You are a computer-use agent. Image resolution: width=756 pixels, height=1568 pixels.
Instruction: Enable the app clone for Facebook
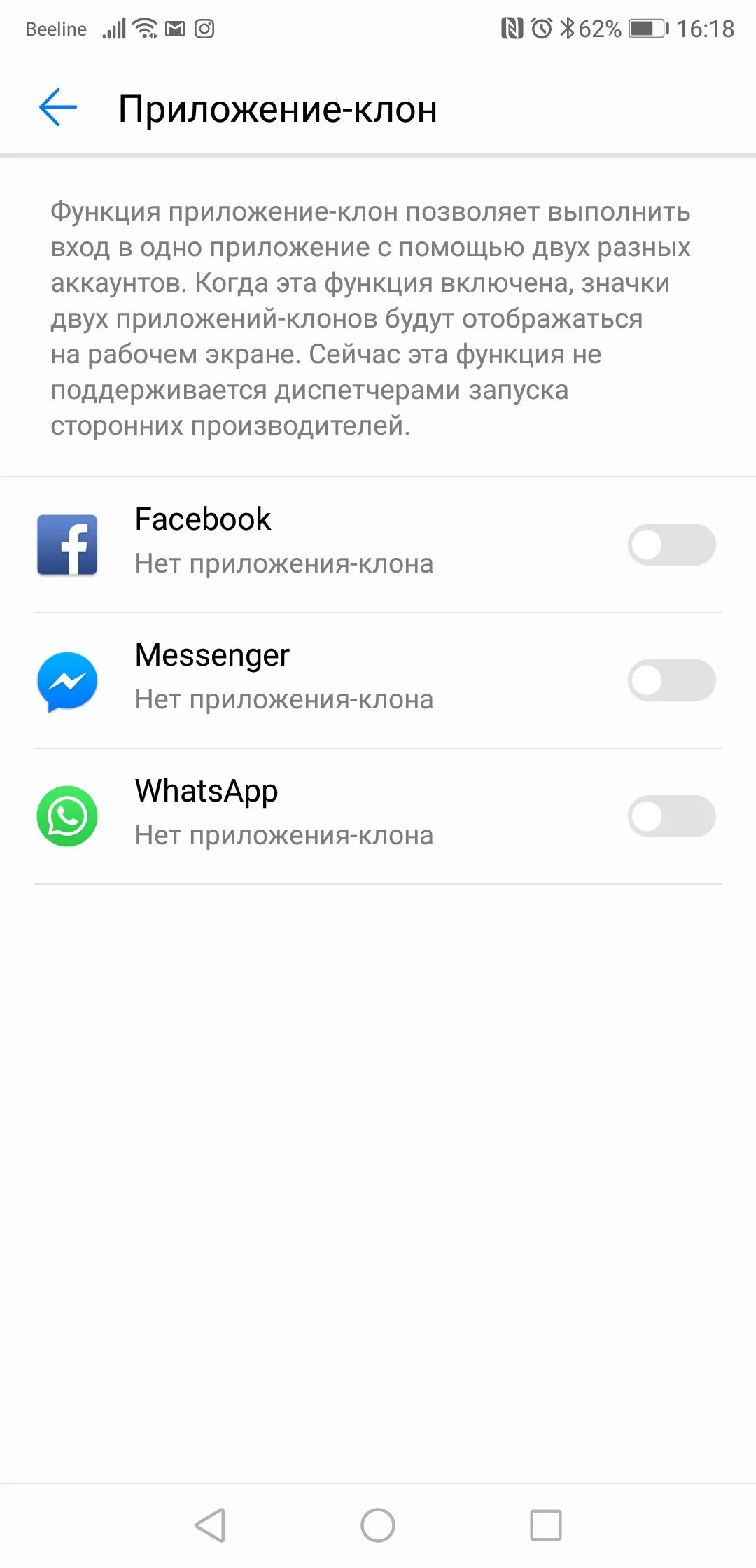click(671, 545)
